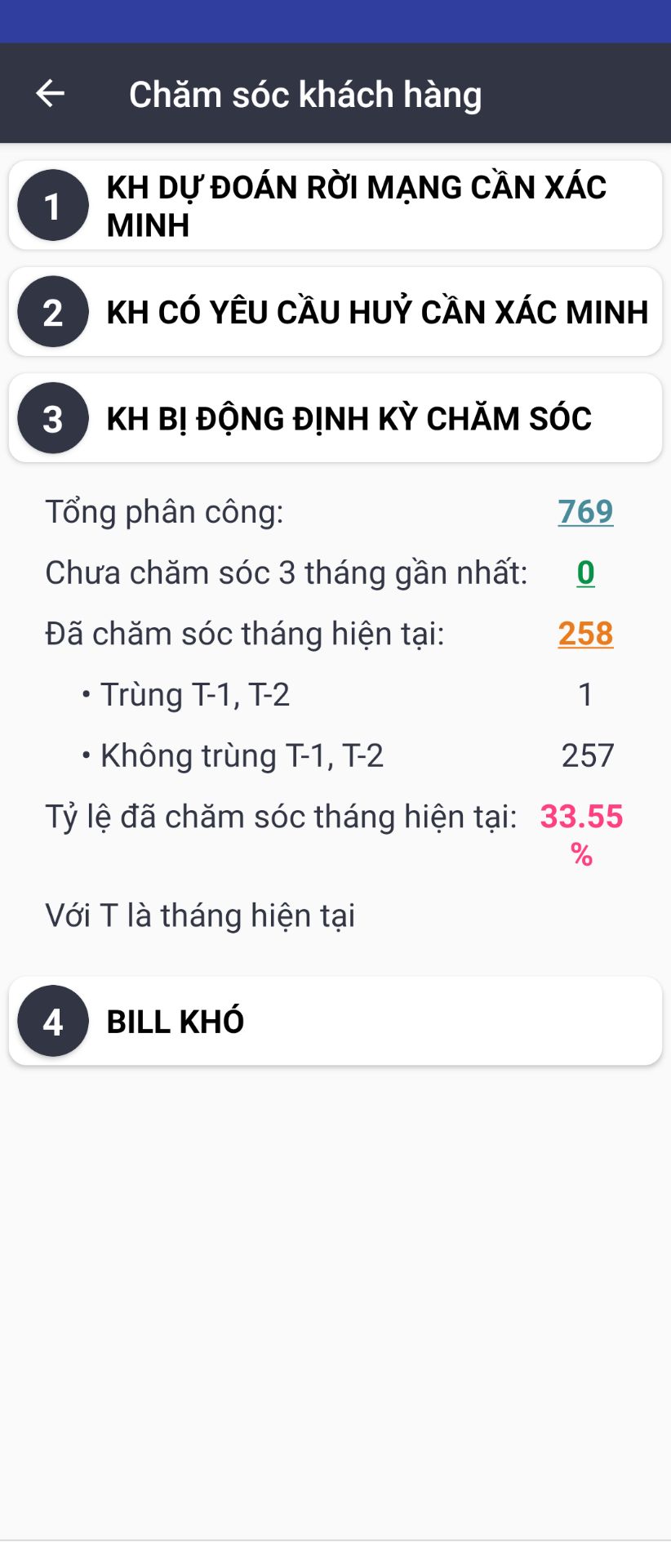This screenshot has width=671, height=1568.
Task: Open the 258 Đã chăm sóc link
Action: [585, 634]
